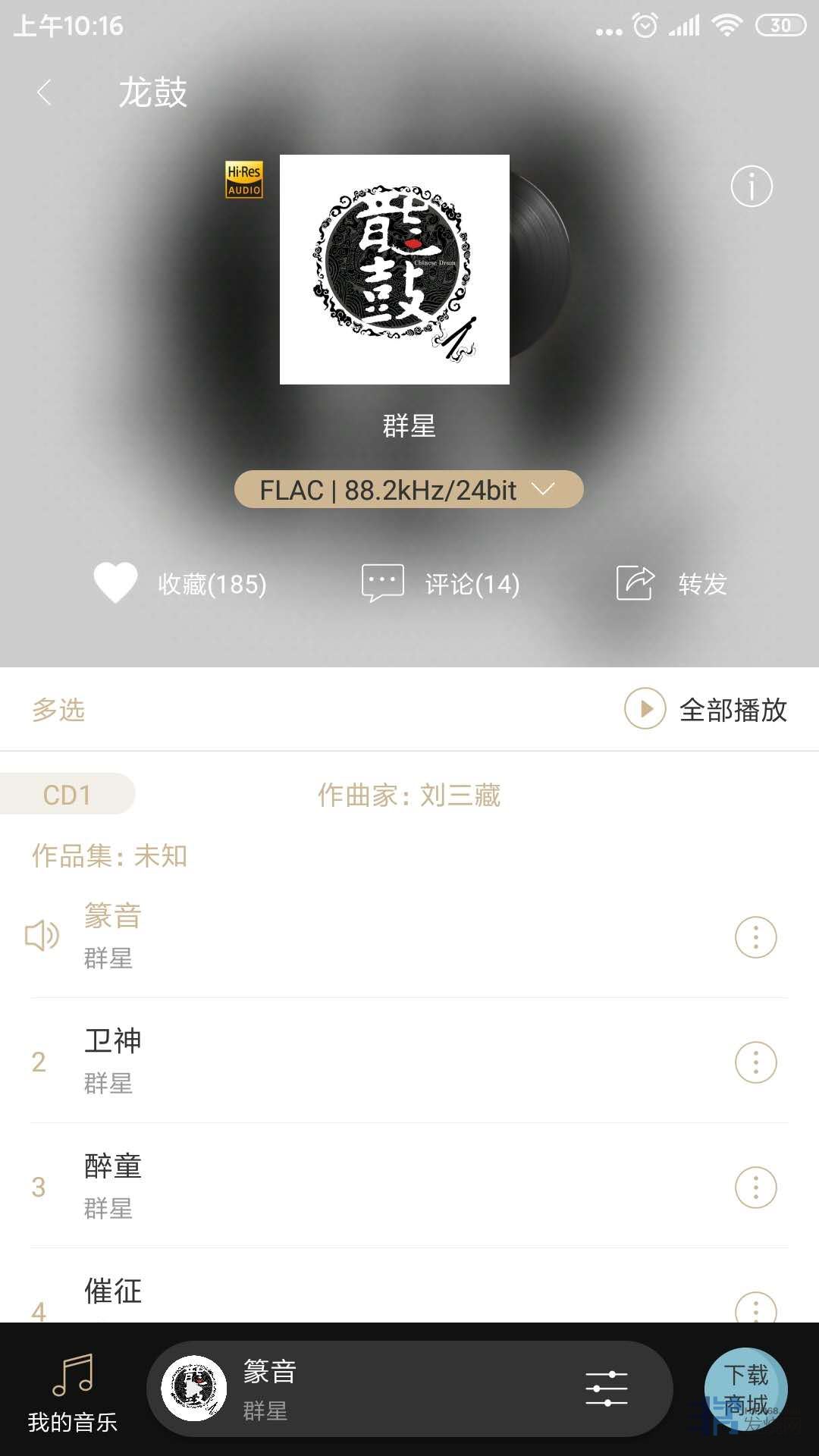Favorite this album via 收藏(185)

pyautogui.click(x=180, y=584)
